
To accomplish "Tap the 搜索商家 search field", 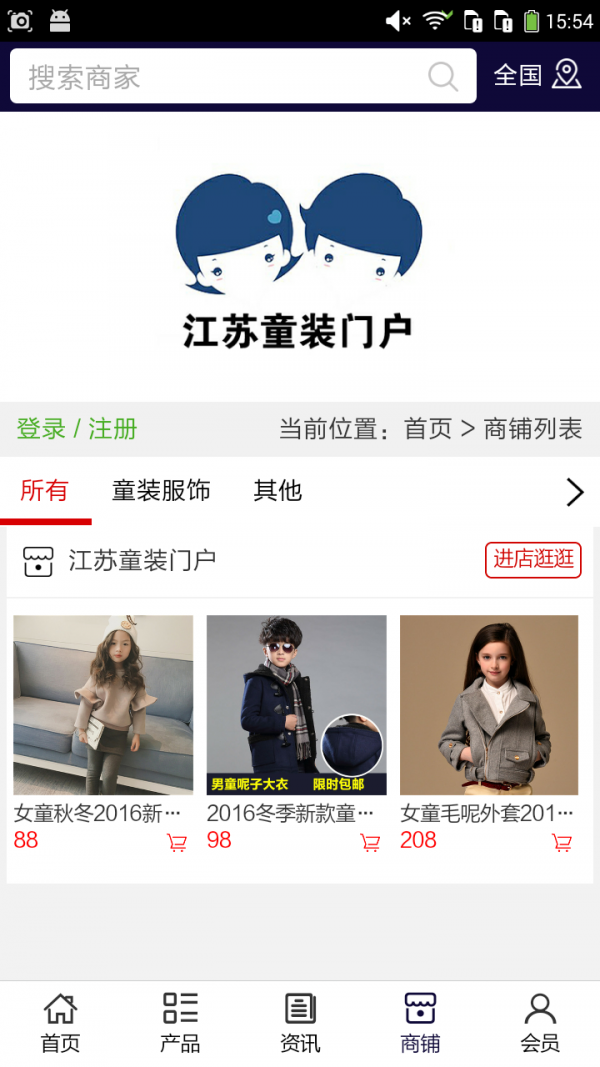I will coord(220,77).
